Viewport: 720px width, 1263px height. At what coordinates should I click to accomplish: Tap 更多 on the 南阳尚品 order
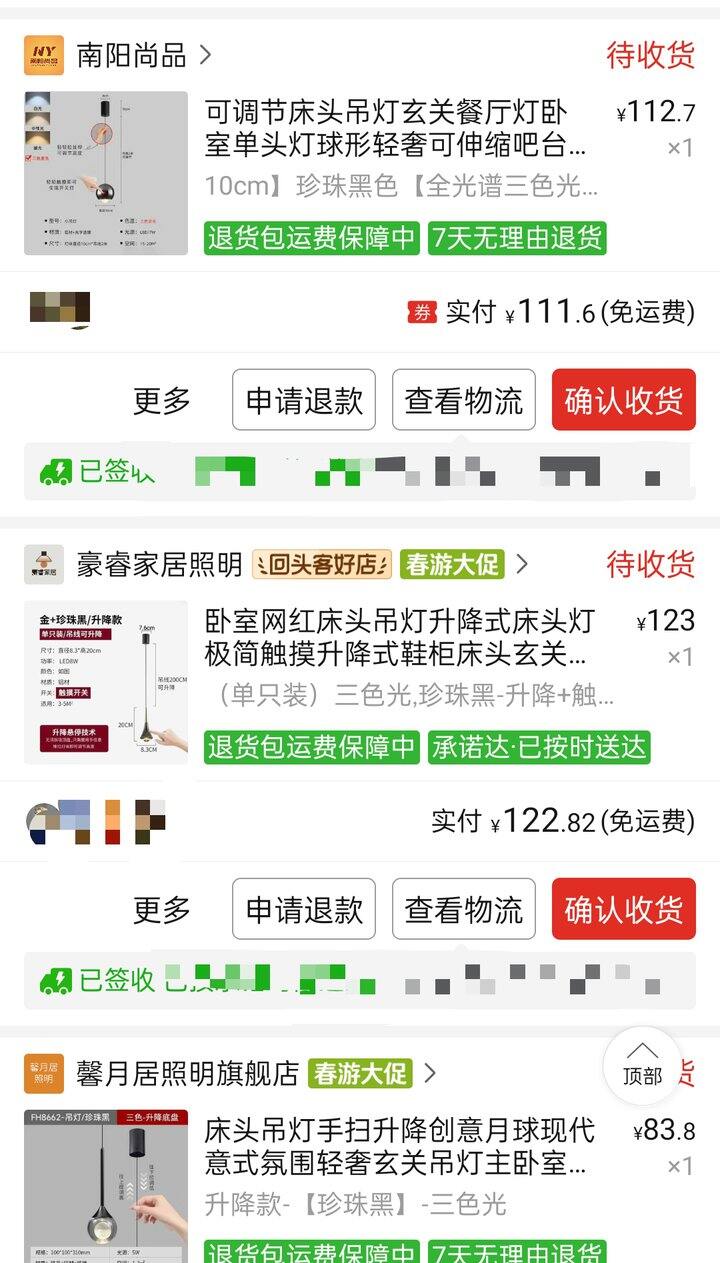pos(162,401)
